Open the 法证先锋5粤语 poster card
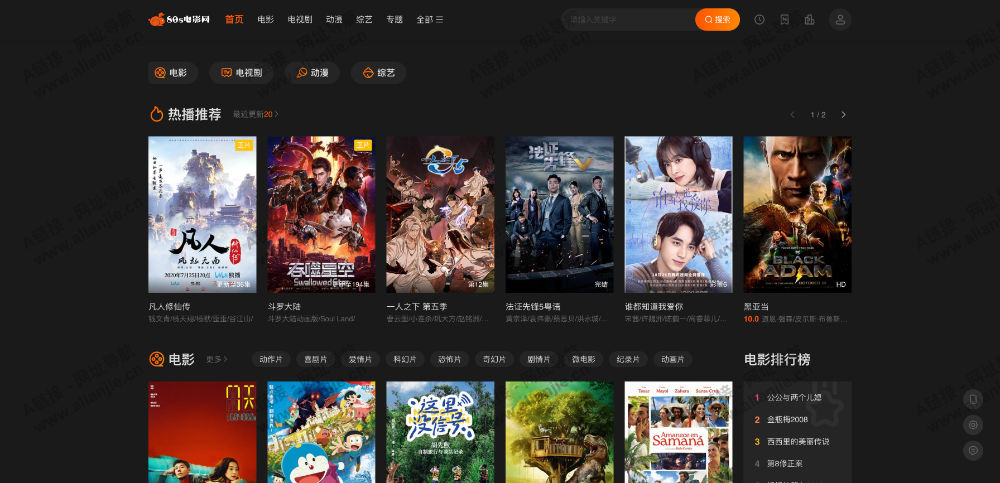Viewport: 1000px width, 483px height. pyautogui.click(x=559, y=214)
